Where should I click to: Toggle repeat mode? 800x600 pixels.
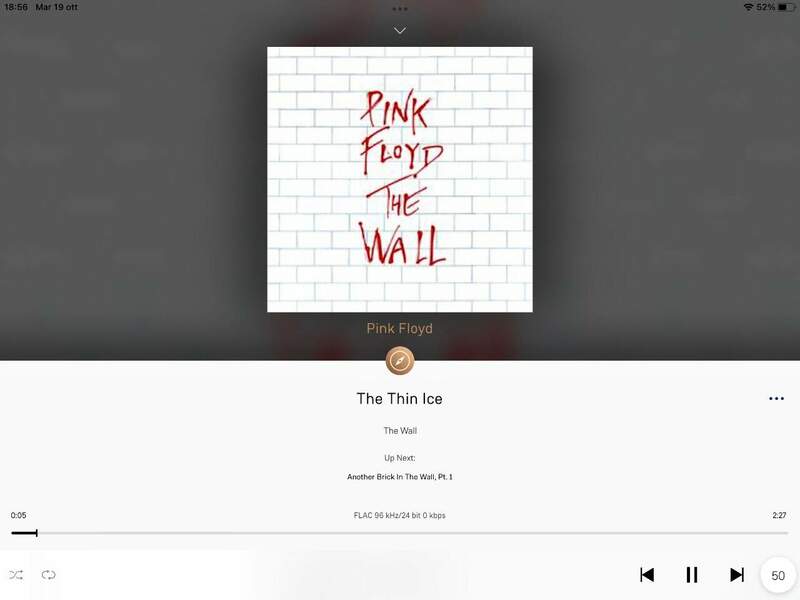pyautogui.click(x=48, y=575)
